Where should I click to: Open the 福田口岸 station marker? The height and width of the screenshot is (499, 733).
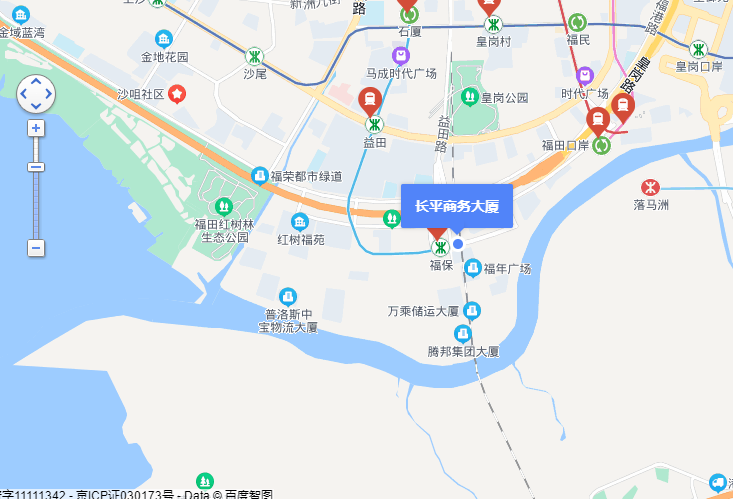602,146
